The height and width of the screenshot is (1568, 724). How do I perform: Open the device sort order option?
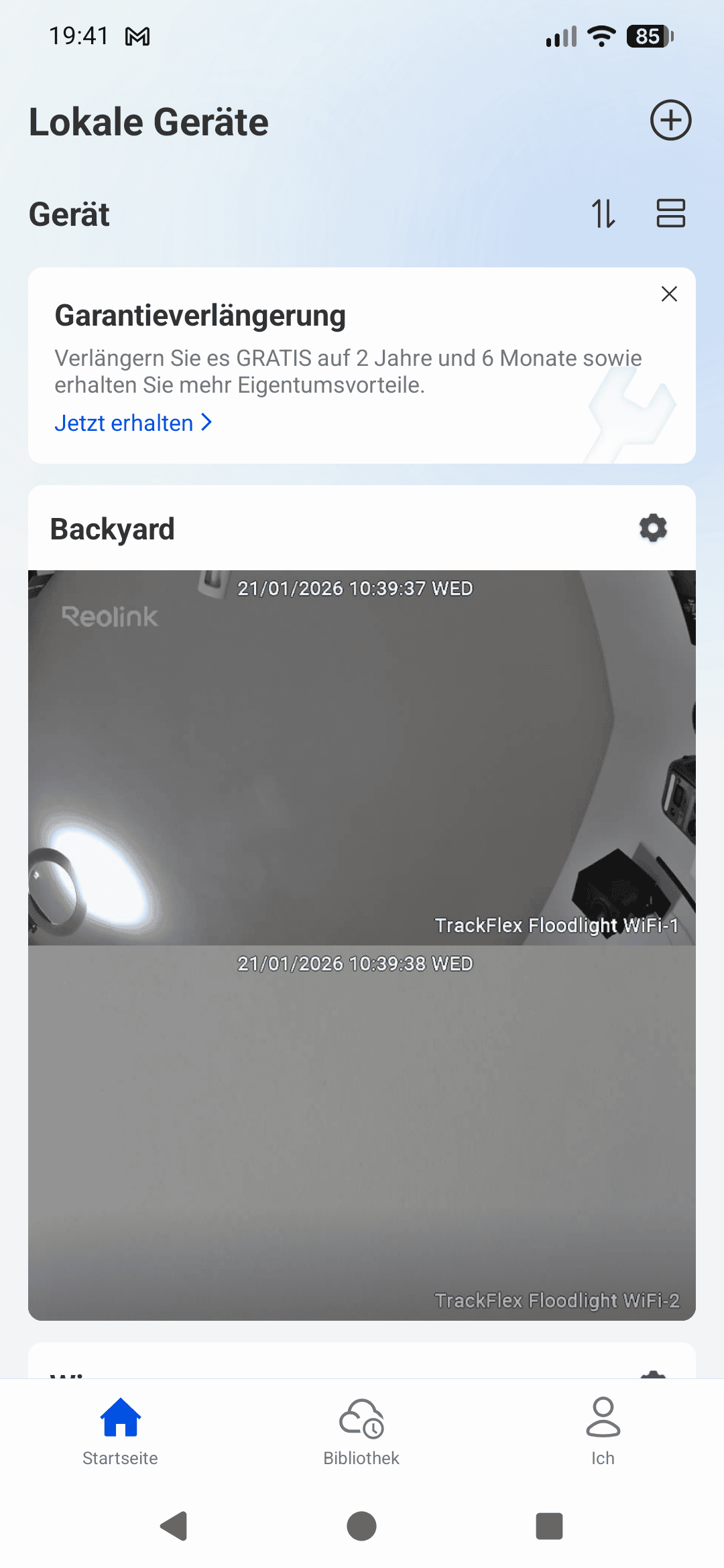click(x=603, y=214)
